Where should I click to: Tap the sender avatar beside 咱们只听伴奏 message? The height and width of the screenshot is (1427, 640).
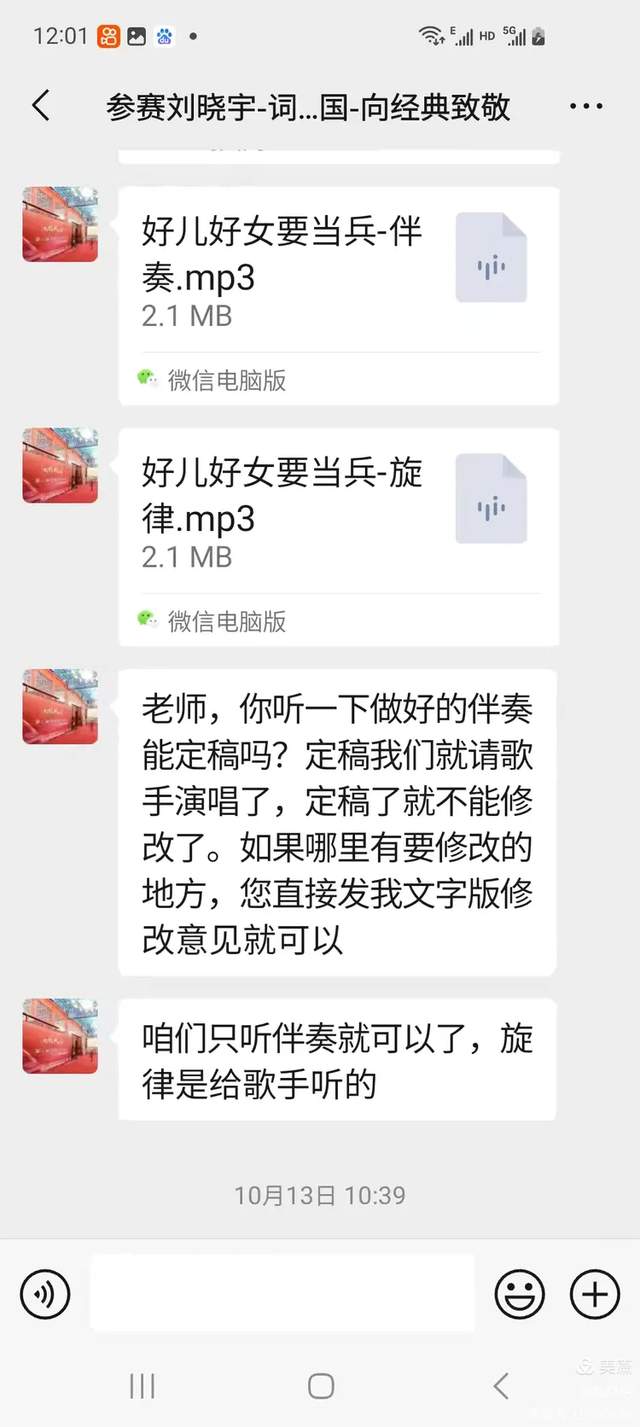pyautogui.click(x=60, y=1036)
